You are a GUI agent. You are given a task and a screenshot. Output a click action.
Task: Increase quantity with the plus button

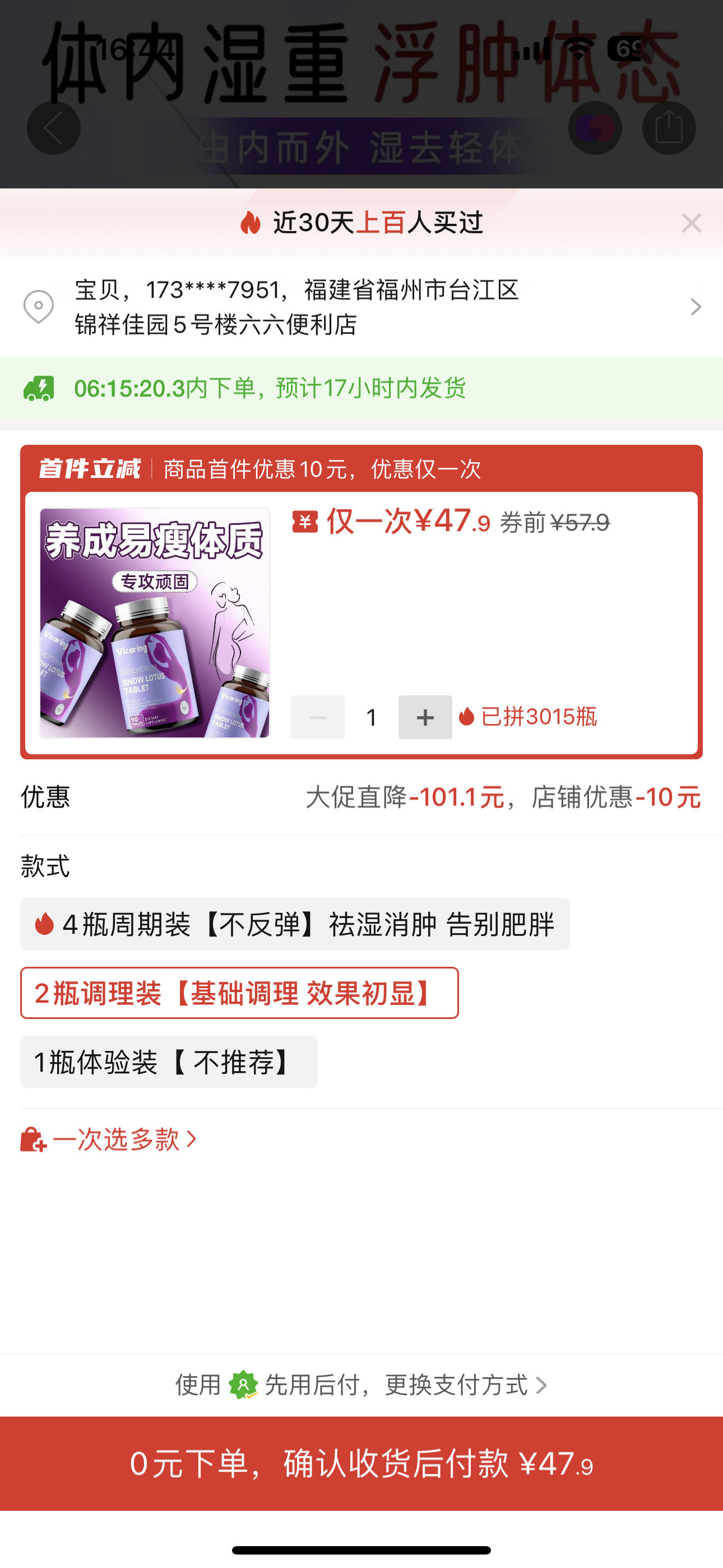pyautogui.click(x=425, y=717)
